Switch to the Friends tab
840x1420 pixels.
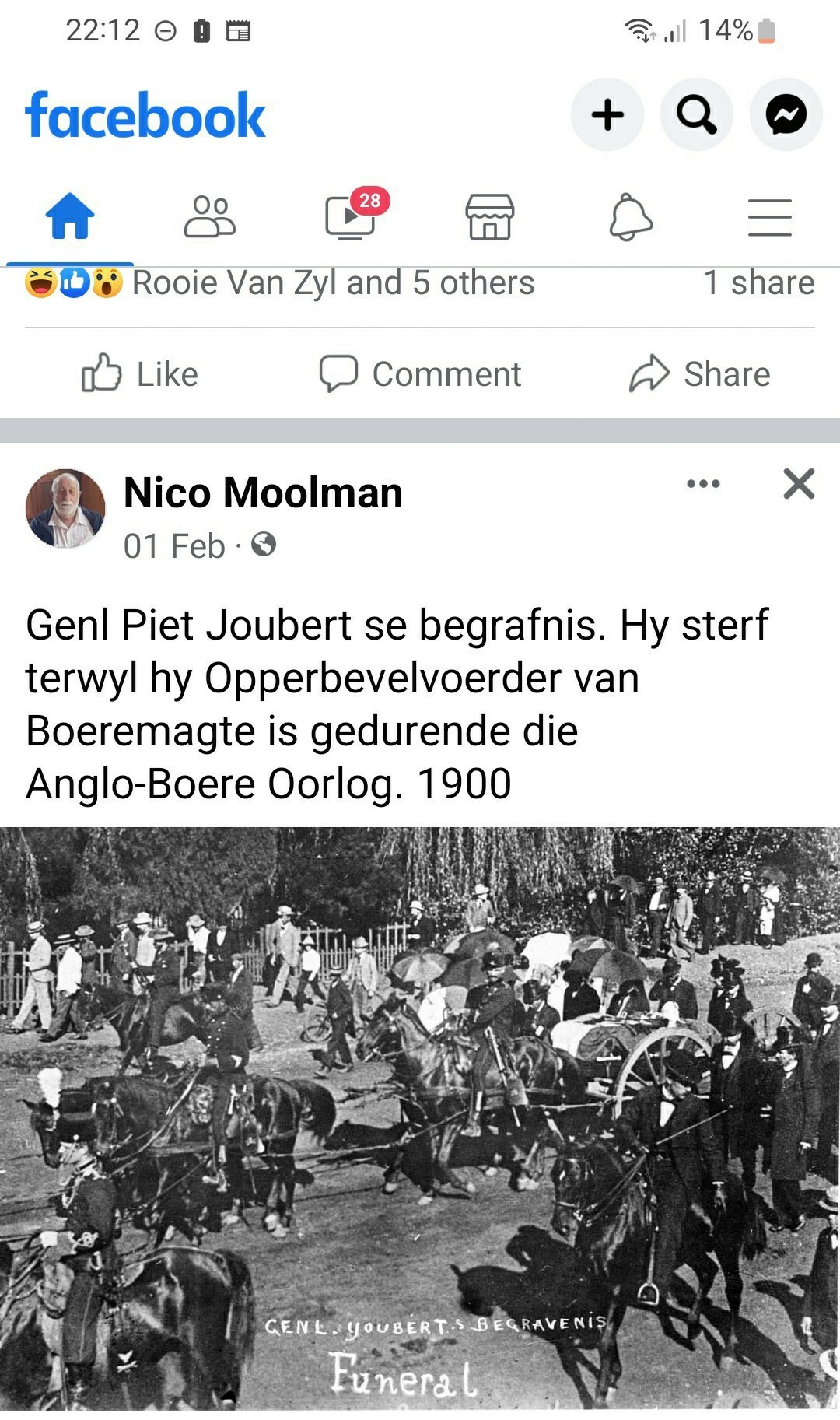[x=209, y=216]
